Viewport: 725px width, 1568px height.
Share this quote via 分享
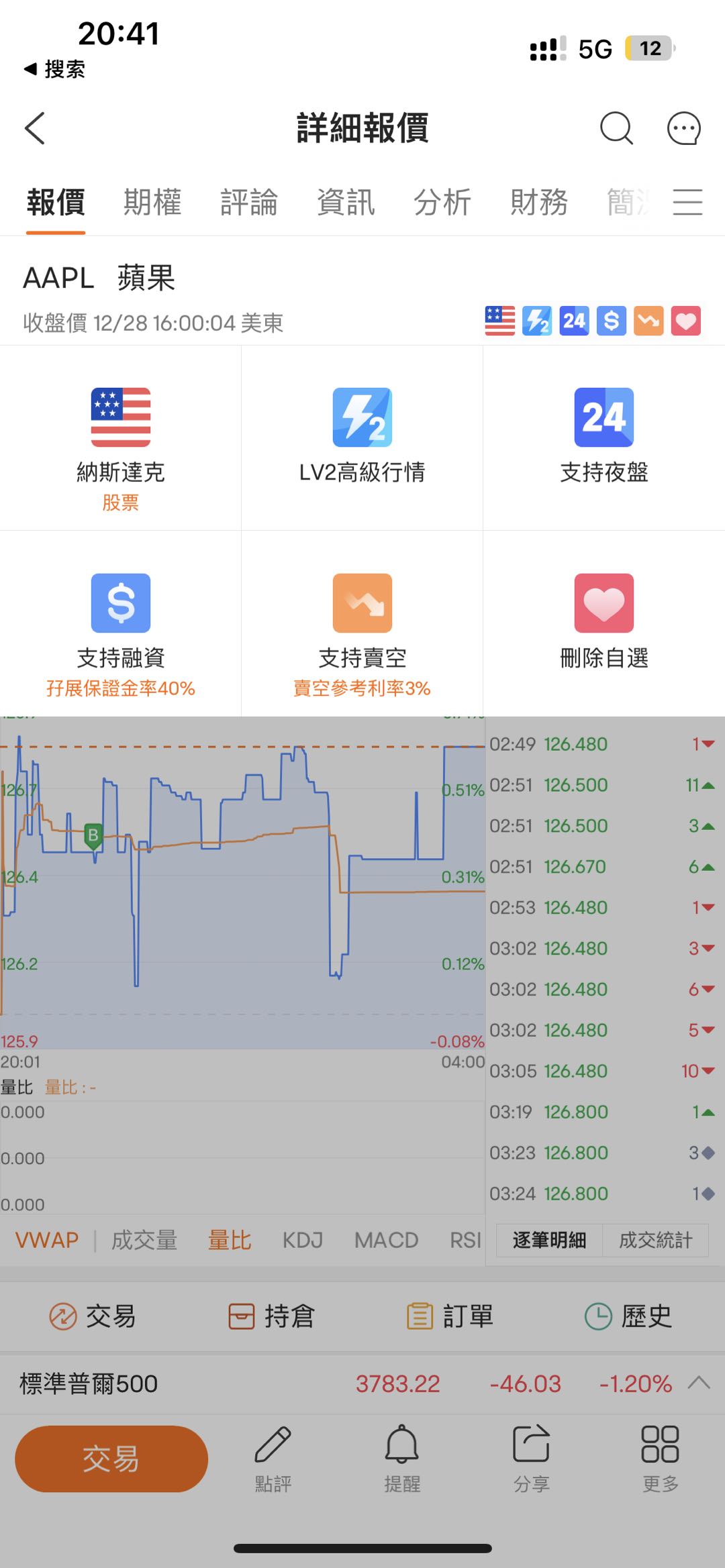point(531,1457)
